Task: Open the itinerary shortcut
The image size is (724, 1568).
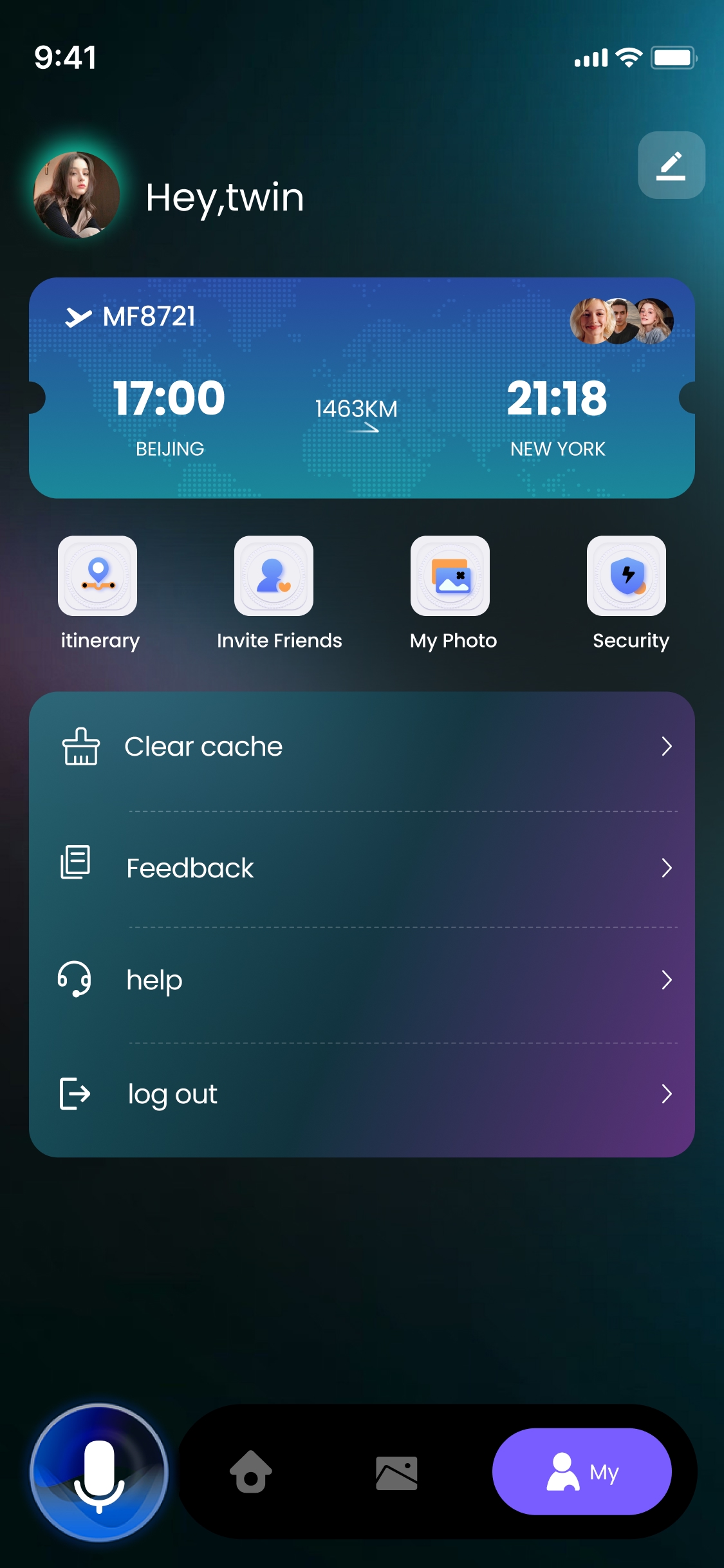Action: tap(98, 576)
